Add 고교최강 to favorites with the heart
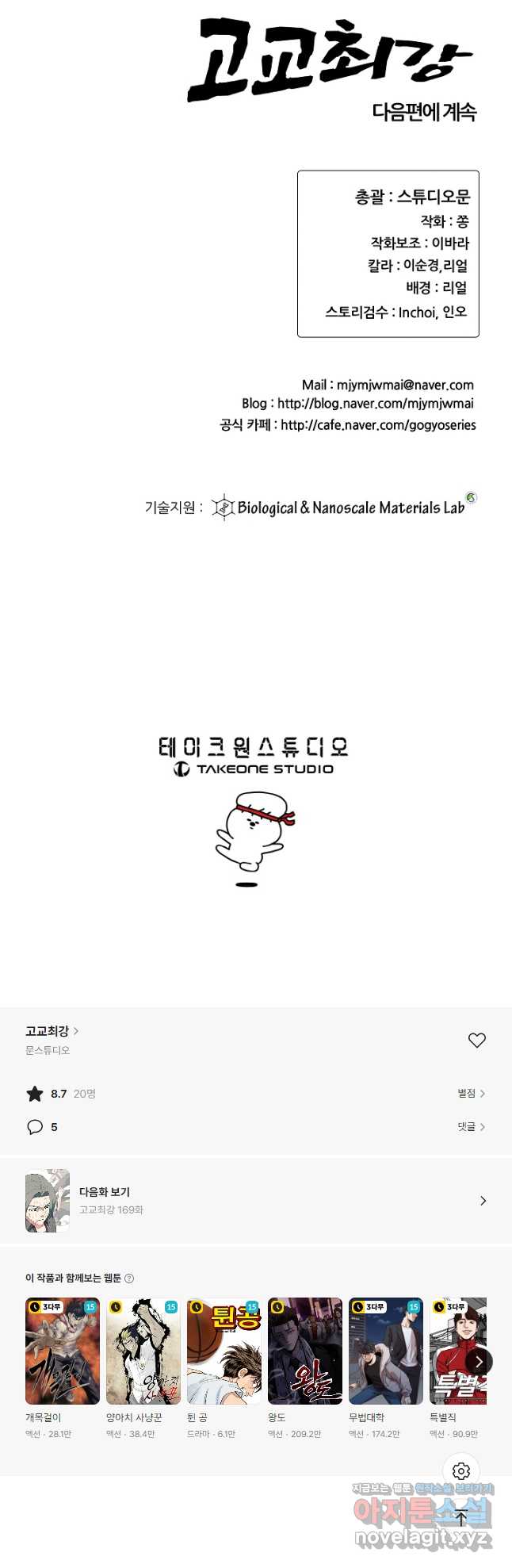Viewport: 512px width, 1568px height. pyautogui.click(x=476, y=1040)
